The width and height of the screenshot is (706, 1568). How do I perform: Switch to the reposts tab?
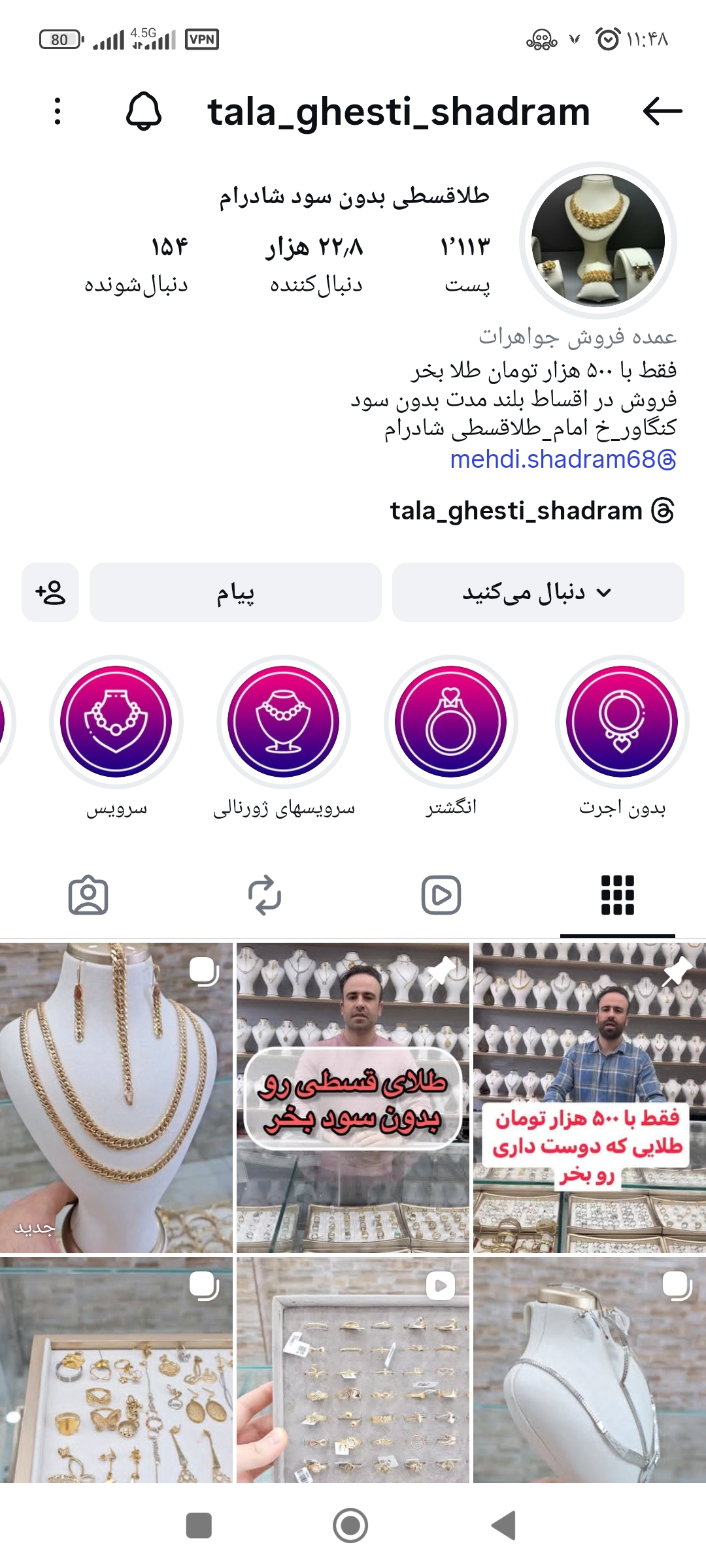coord(265,895)
